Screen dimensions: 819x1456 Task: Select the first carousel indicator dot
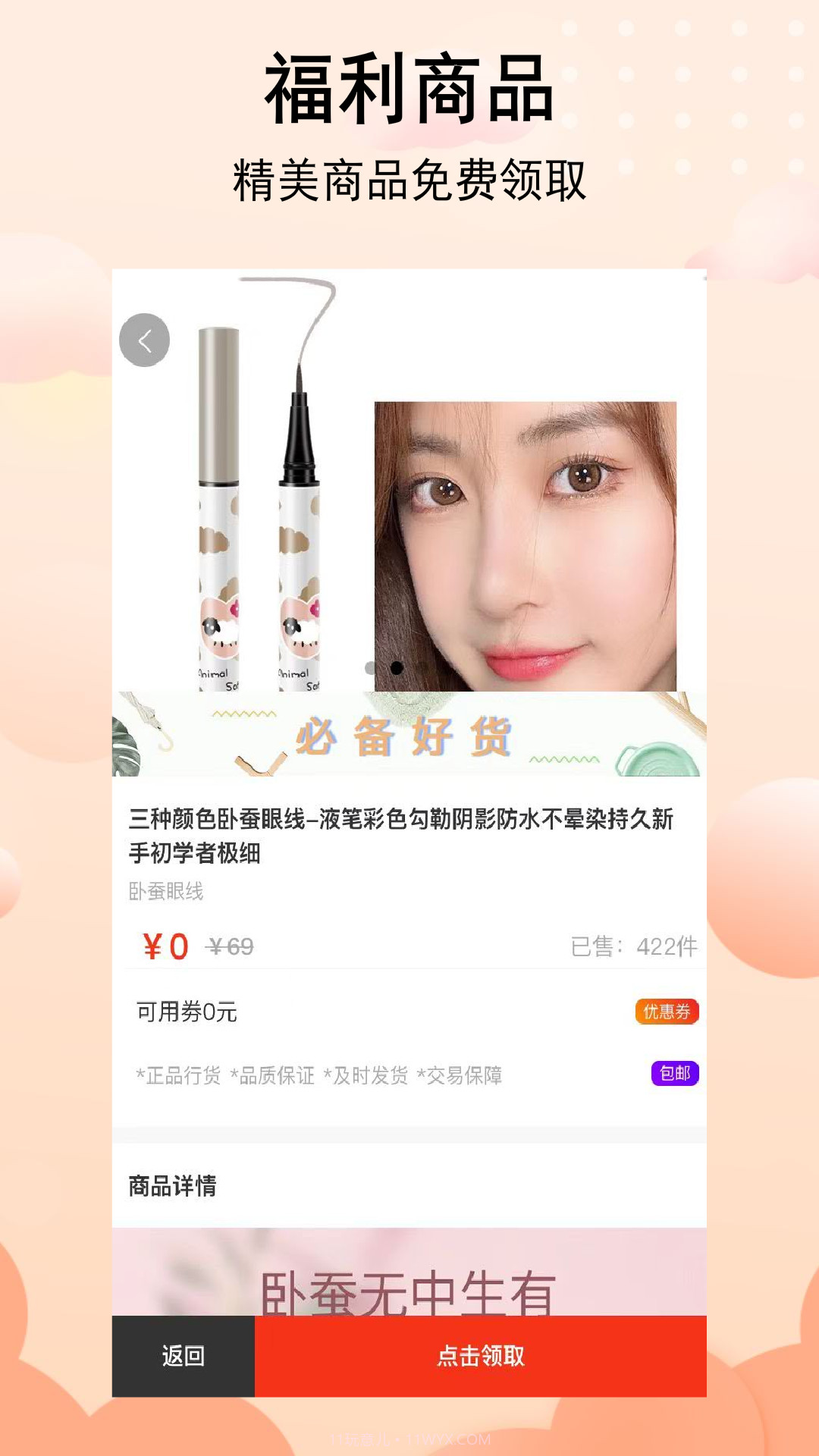pos(369,669)
